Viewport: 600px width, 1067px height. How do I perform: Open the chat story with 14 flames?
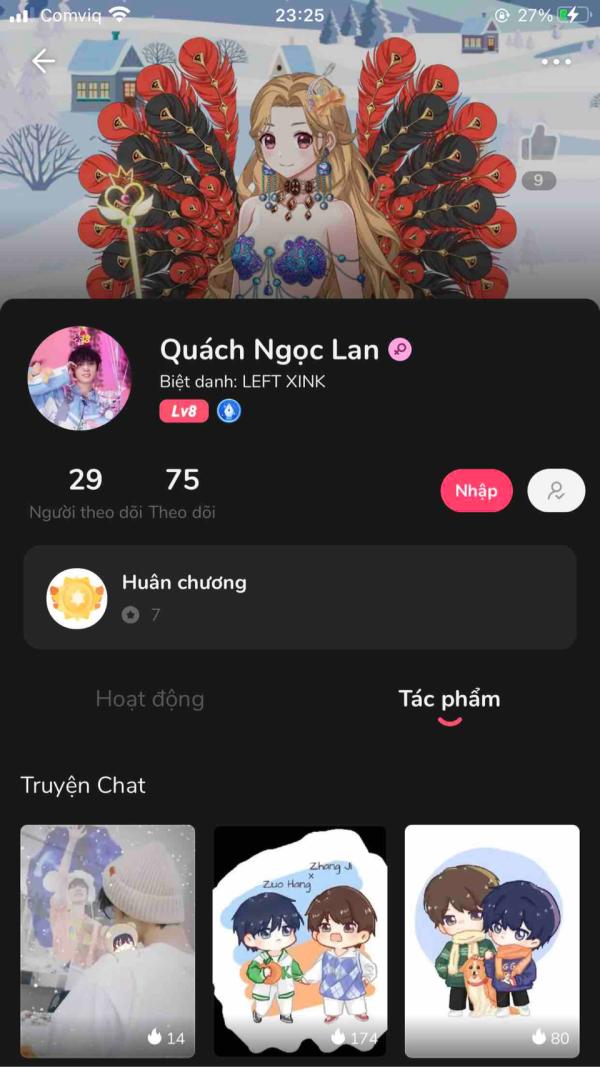(108, 940)
